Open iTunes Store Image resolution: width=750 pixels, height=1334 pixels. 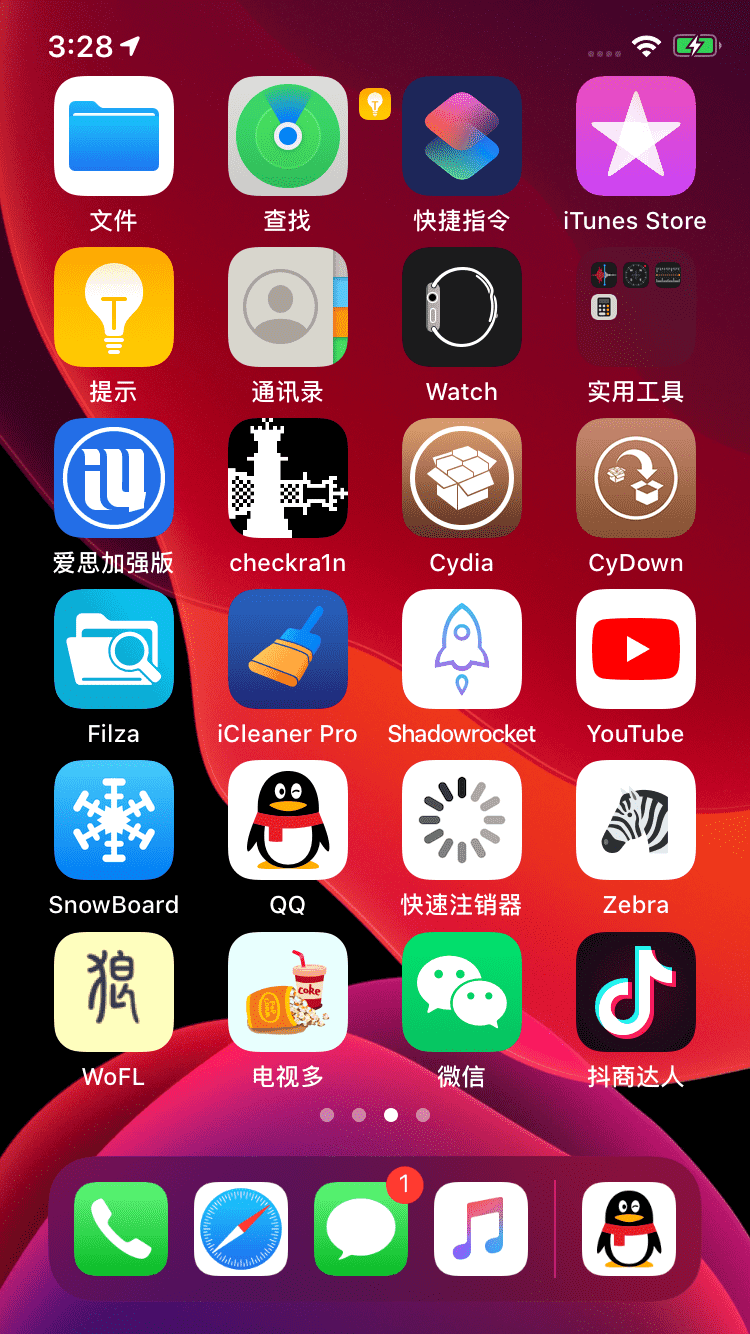coord(636,136)
